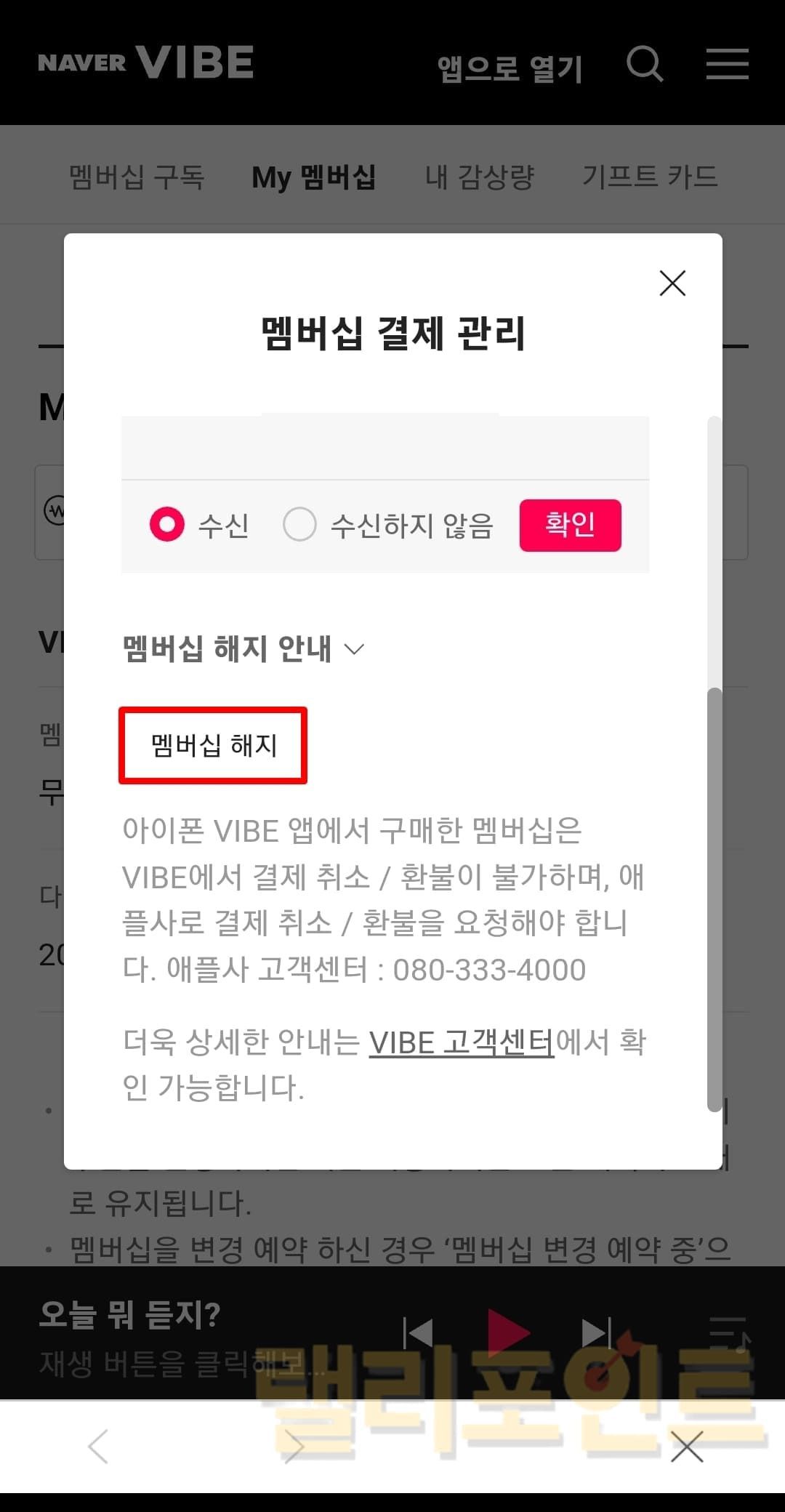Viewport: 785px width, 1512px height.
Task: Switch to the 내 감상량 tab
Action: click(480, 177)
